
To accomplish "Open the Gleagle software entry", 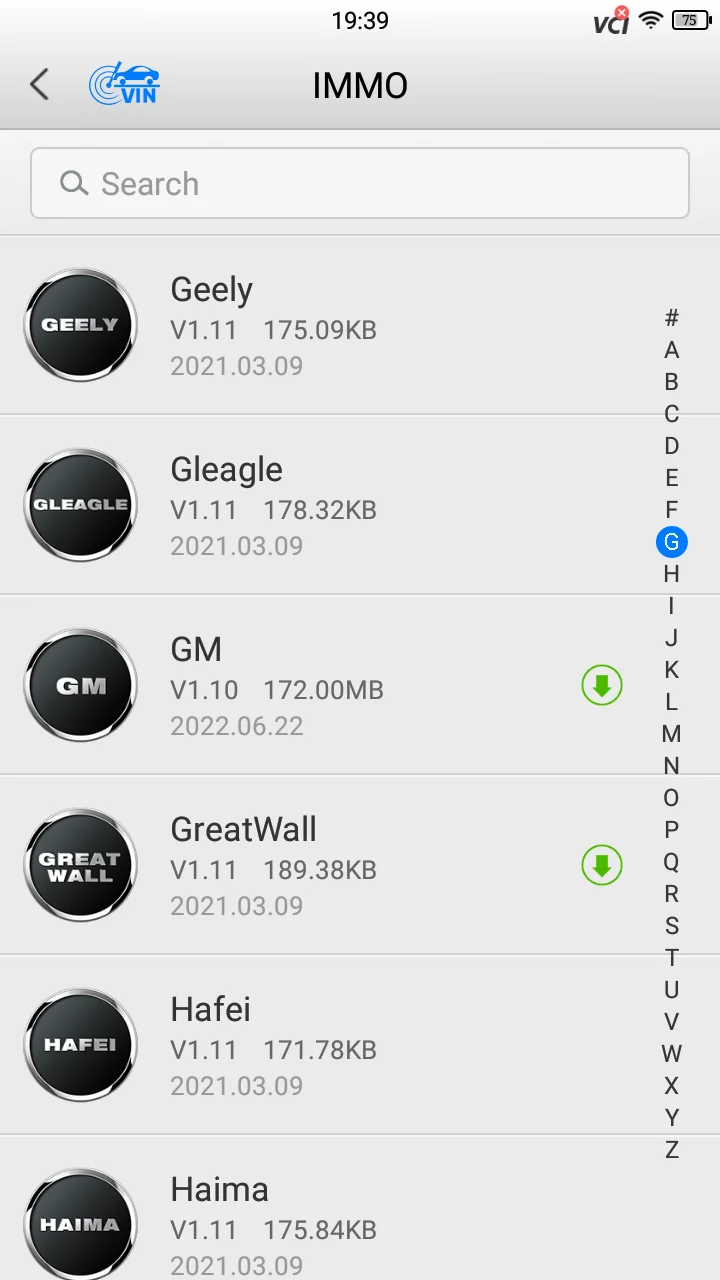I will coord(300,506).
